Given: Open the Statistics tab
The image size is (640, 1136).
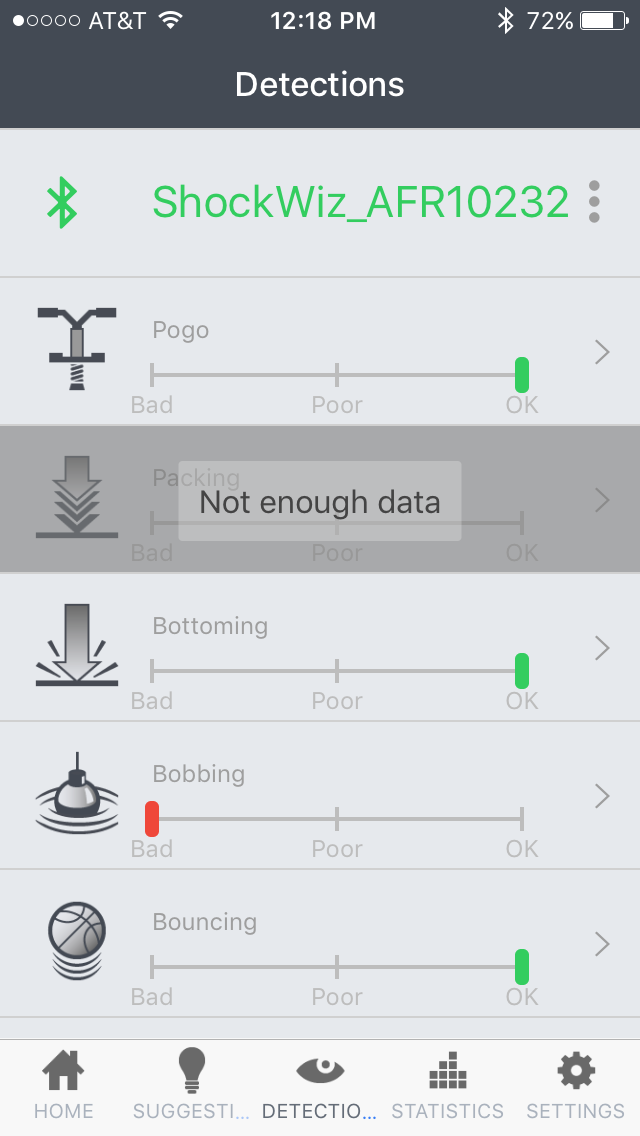Looking at the screenshot, I should point(447,1087).
